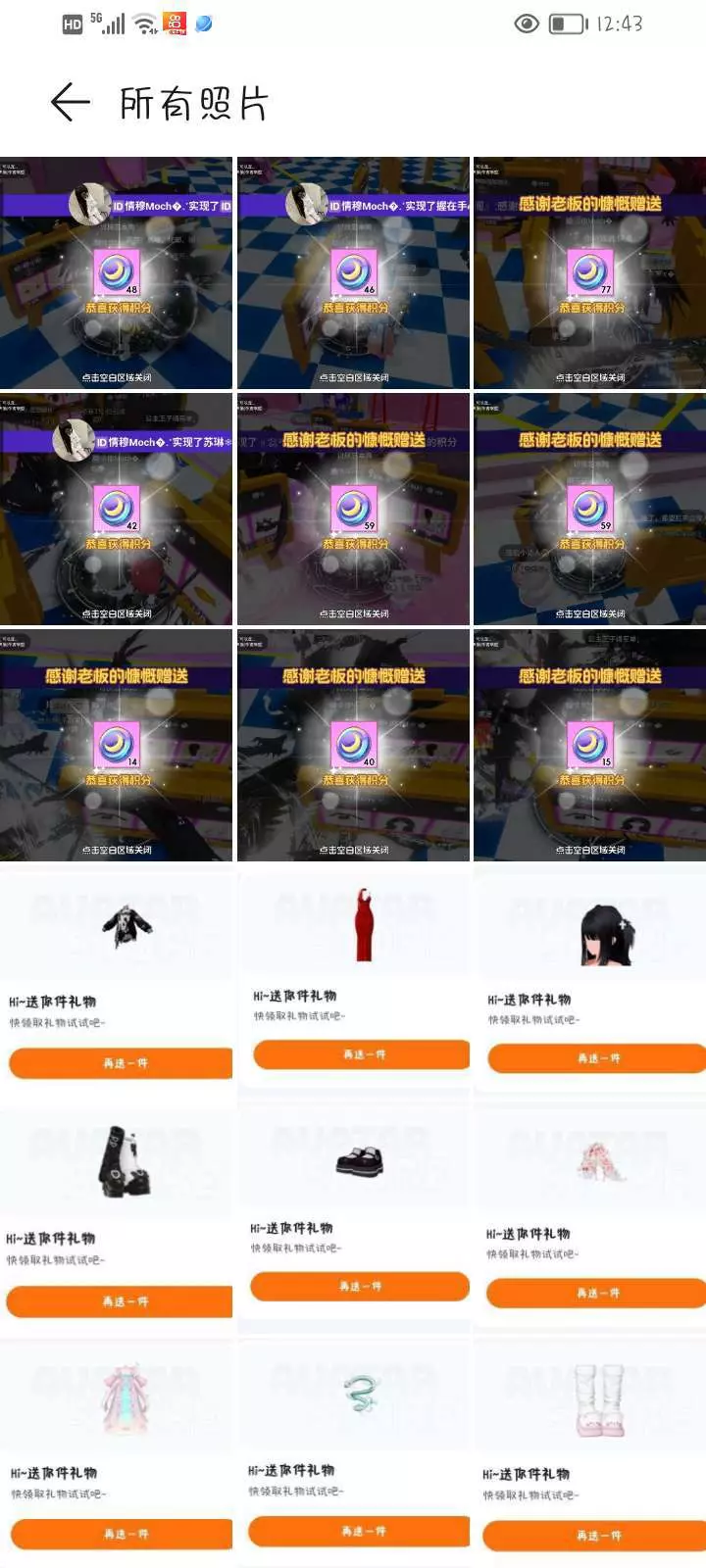The height and width of the screenshot is (1568, 706).
Task: Open the photo showing 48 points earned
Action: pyautogui.click(x=116, y=272)
